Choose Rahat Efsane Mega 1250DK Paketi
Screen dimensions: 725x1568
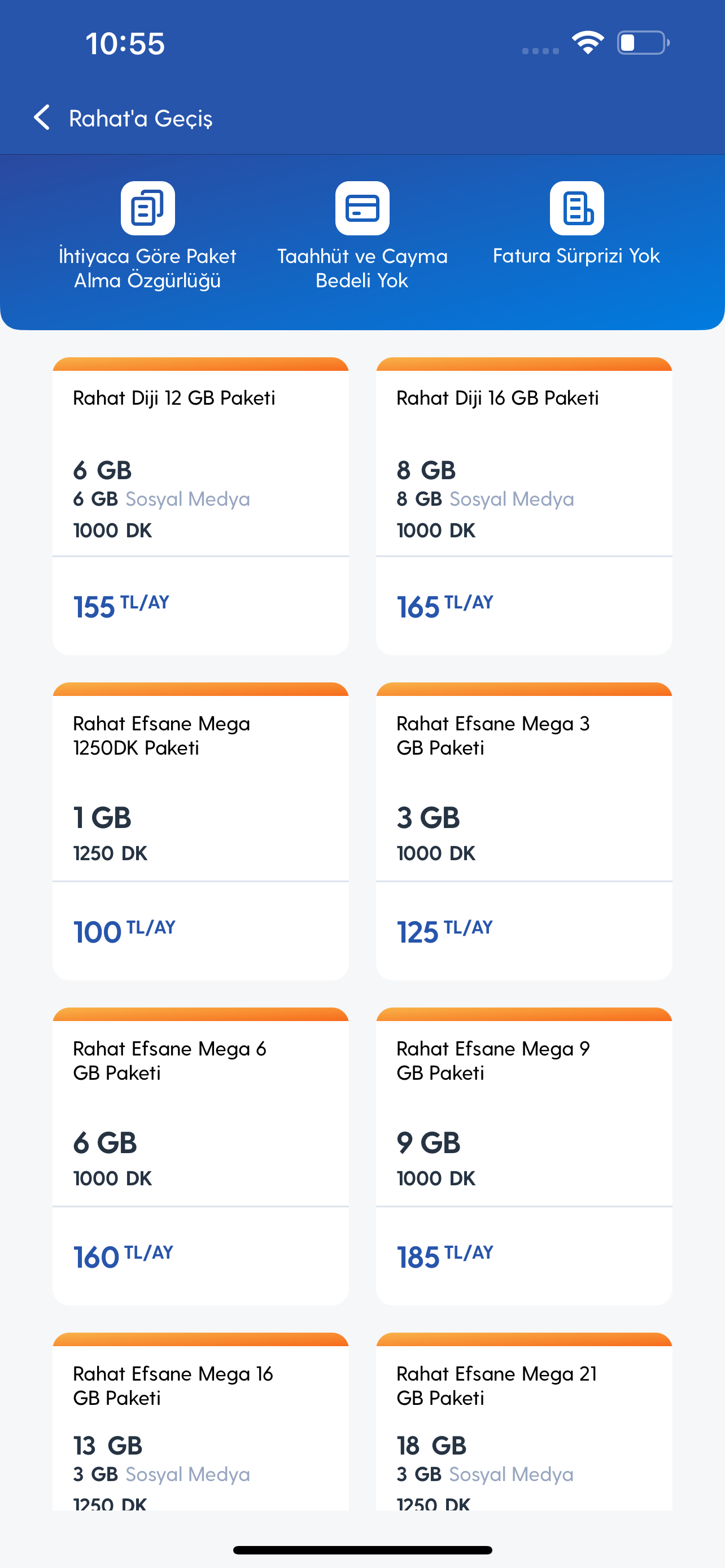coord(200,831)
